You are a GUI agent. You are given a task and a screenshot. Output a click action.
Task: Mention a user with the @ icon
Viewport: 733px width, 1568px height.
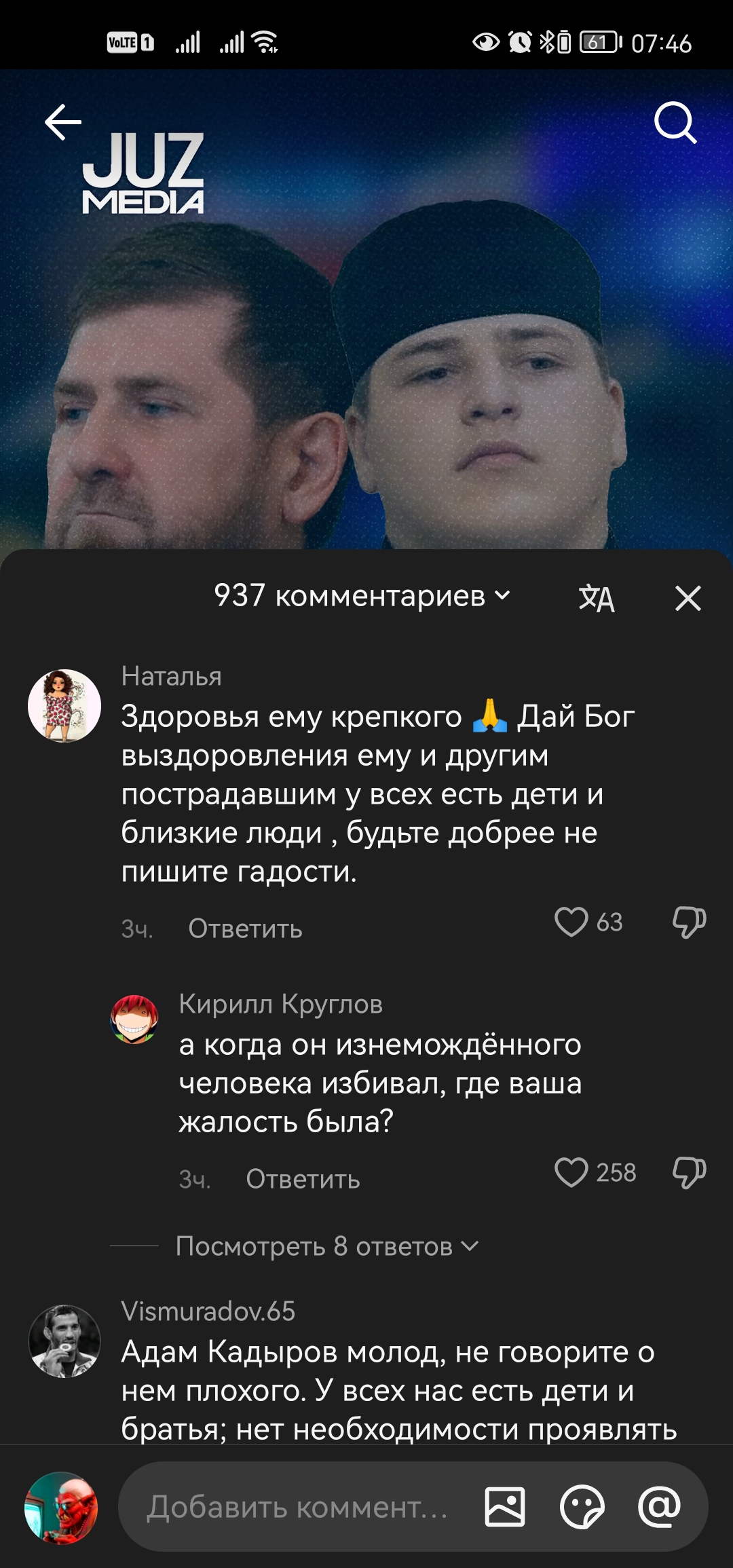click(659, 1507)
